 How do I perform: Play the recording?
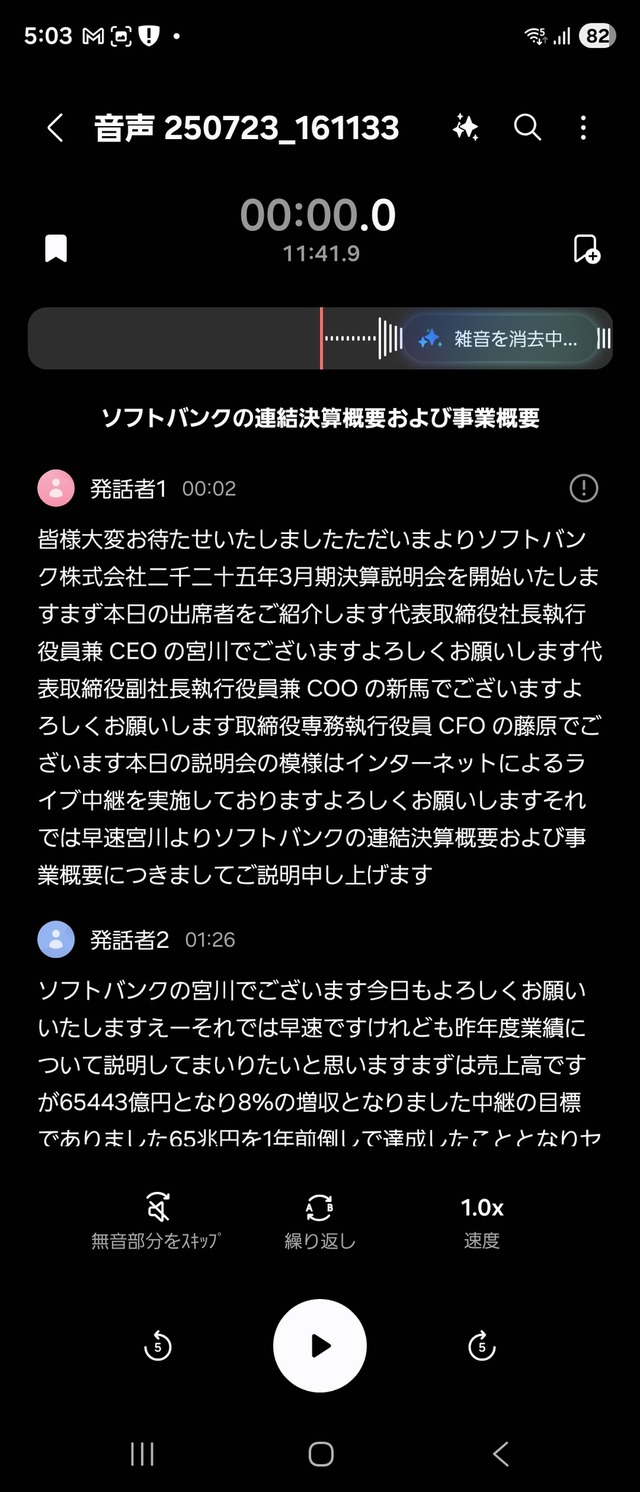tap(320, 1346)
